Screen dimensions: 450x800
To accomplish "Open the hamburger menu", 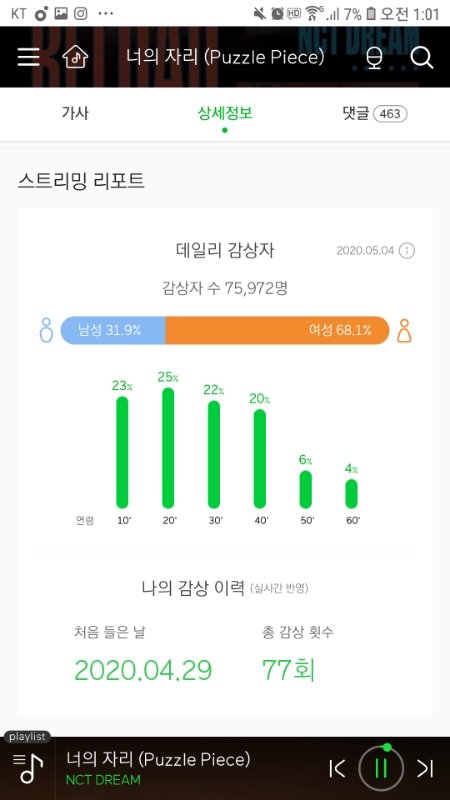I will tap(29, 57).
